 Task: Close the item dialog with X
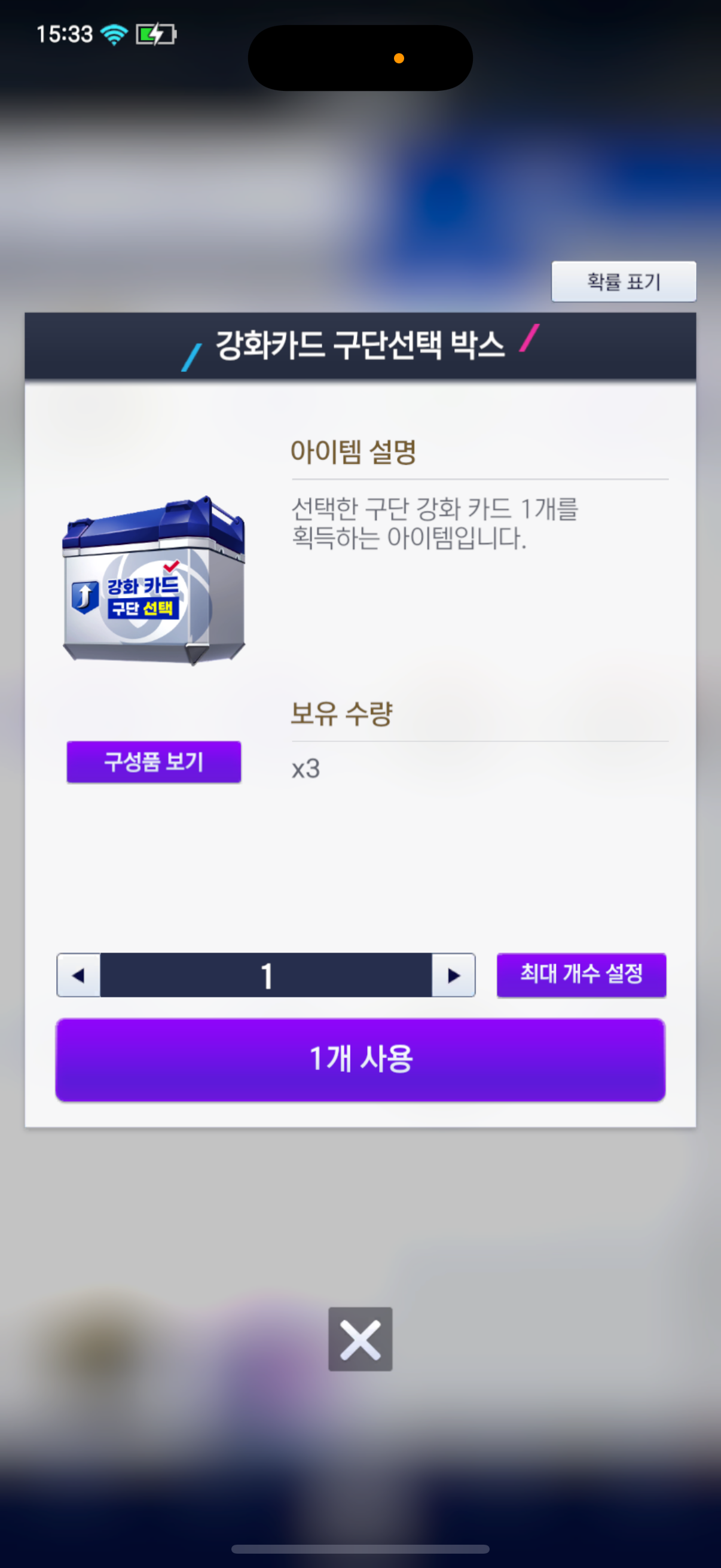[360, 1338]
